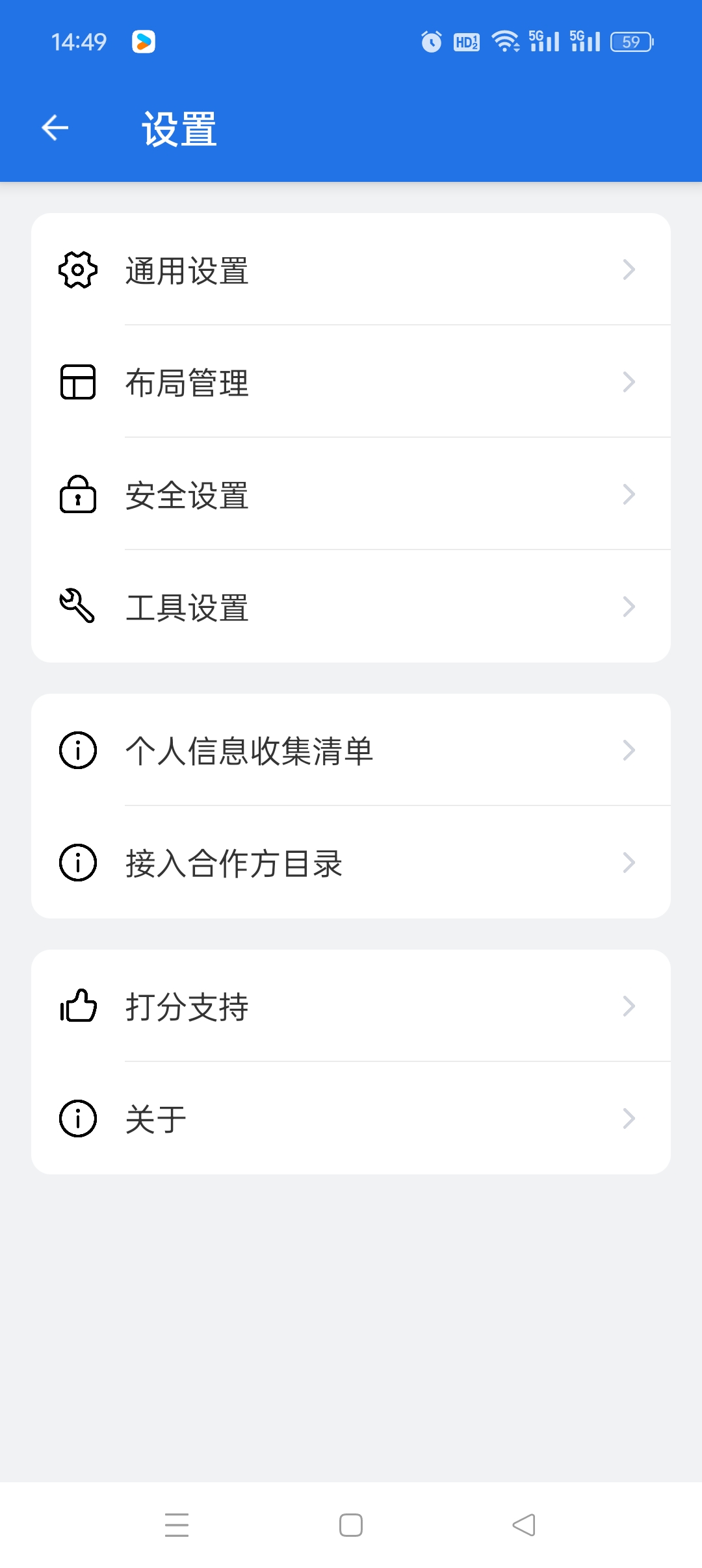
Task: Tap the system home button
Action: (351, 1525)
